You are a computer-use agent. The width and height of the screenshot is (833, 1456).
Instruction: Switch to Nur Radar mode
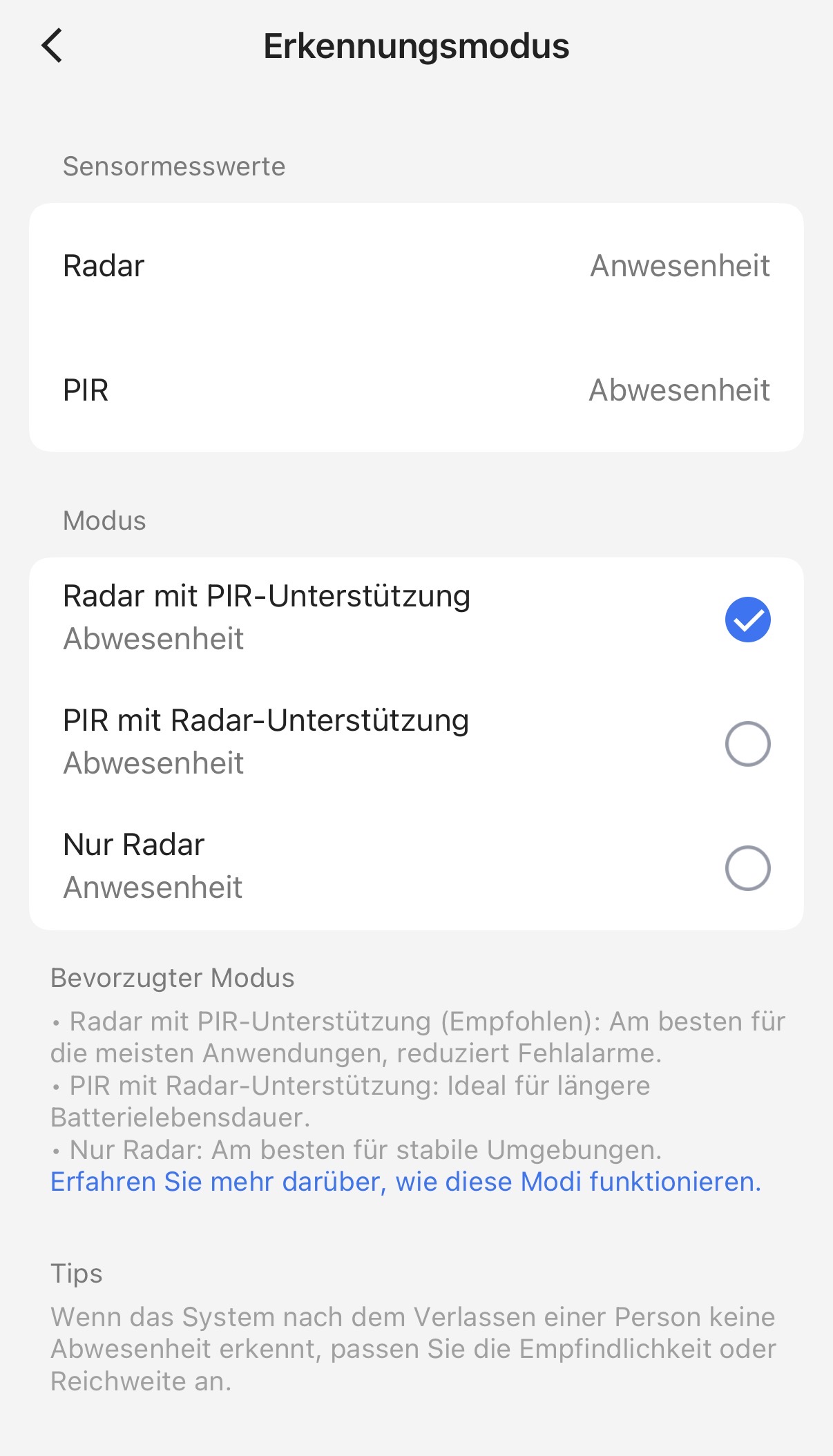coord(747,868)
